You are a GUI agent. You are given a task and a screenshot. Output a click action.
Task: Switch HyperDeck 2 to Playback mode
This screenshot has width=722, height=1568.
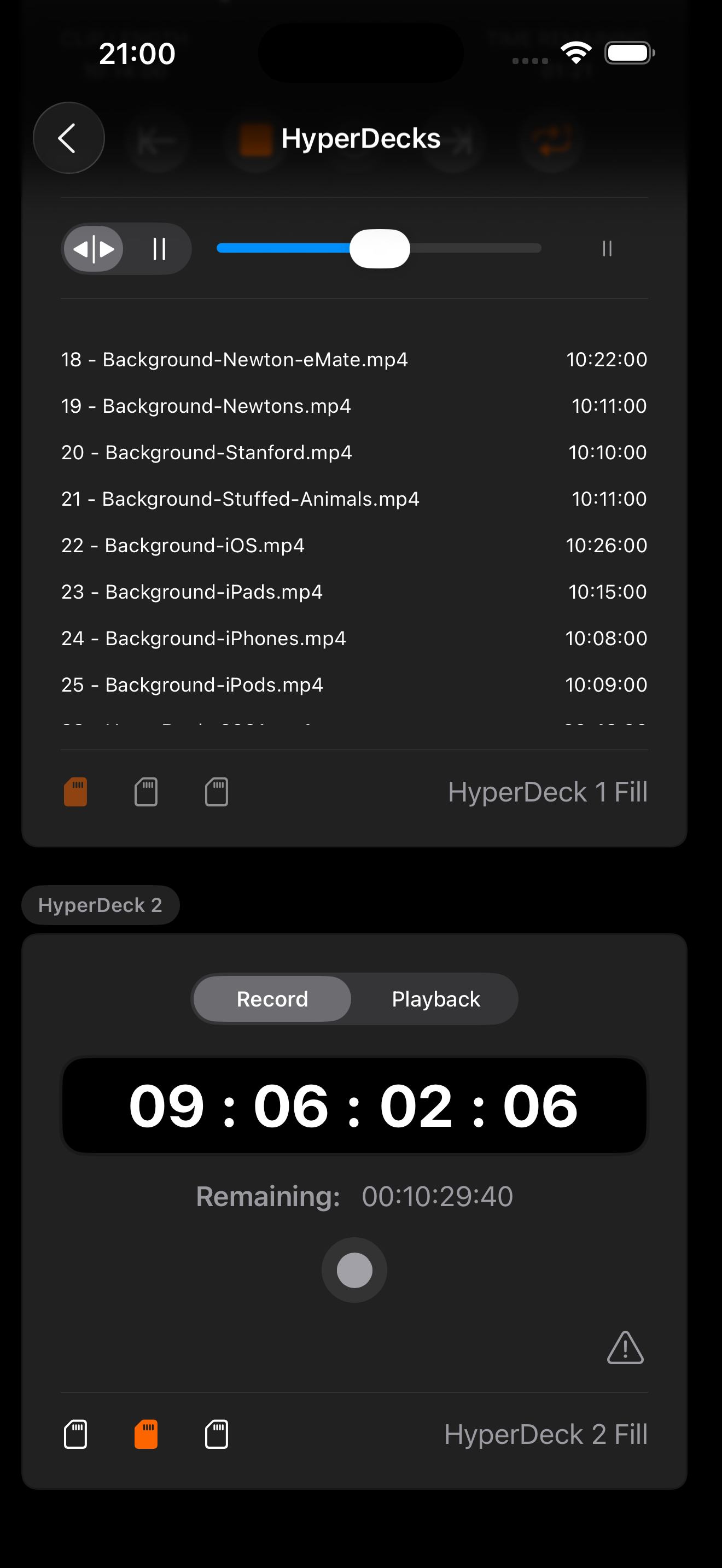(435, 999)
